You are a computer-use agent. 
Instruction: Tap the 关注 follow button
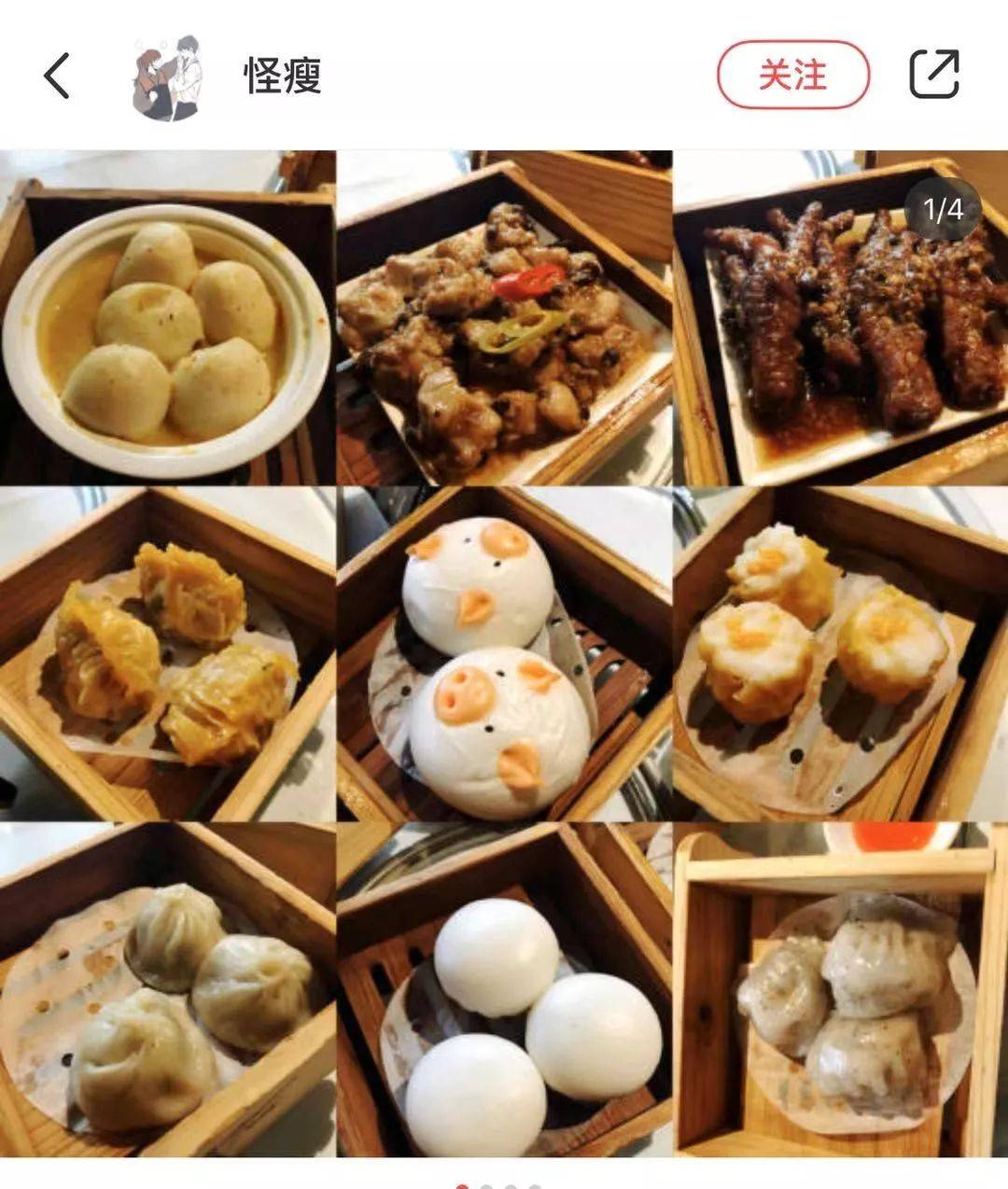(792, 75)
